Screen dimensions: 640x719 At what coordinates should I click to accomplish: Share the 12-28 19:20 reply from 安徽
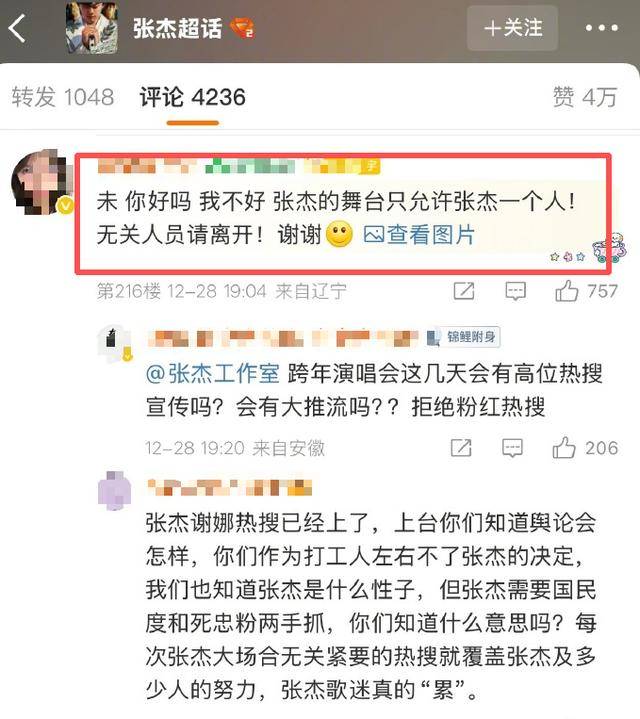pyautogui.click(x=464, y=448)
